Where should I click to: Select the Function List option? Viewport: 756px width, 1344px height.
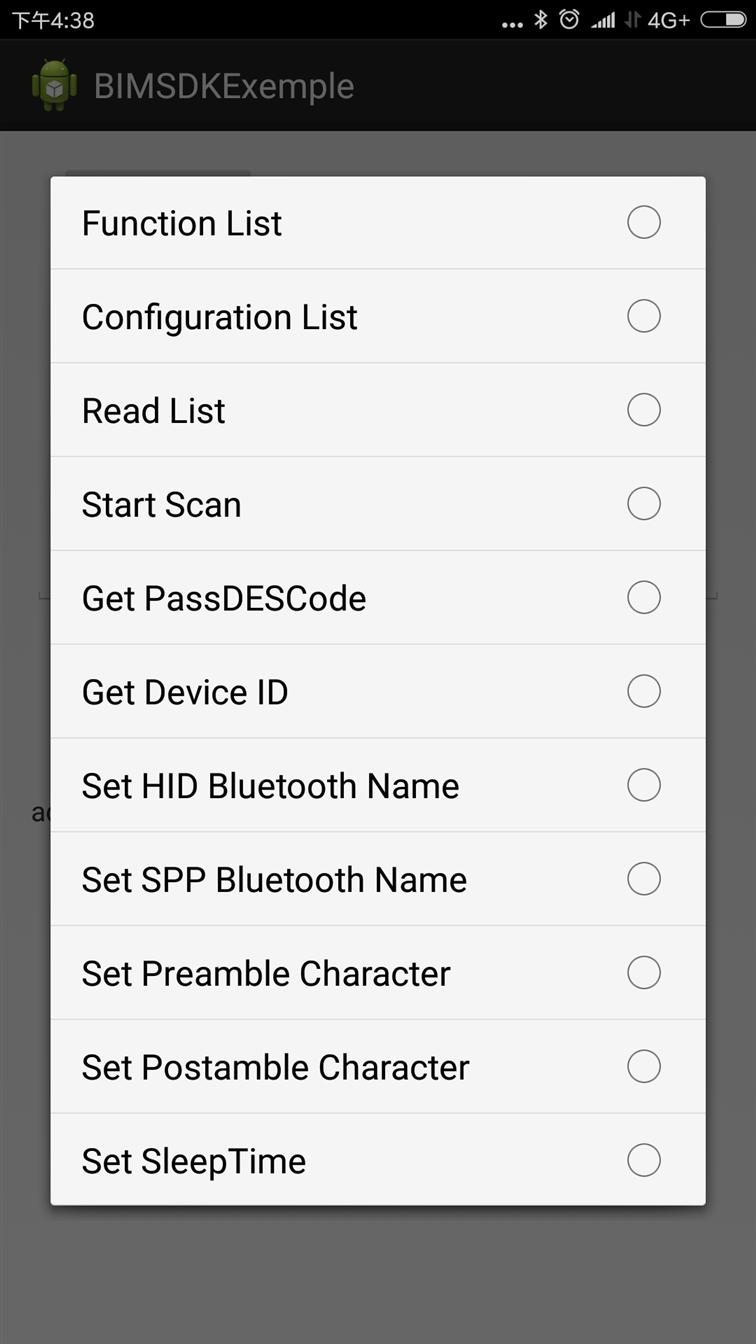[x=378, y=223]
